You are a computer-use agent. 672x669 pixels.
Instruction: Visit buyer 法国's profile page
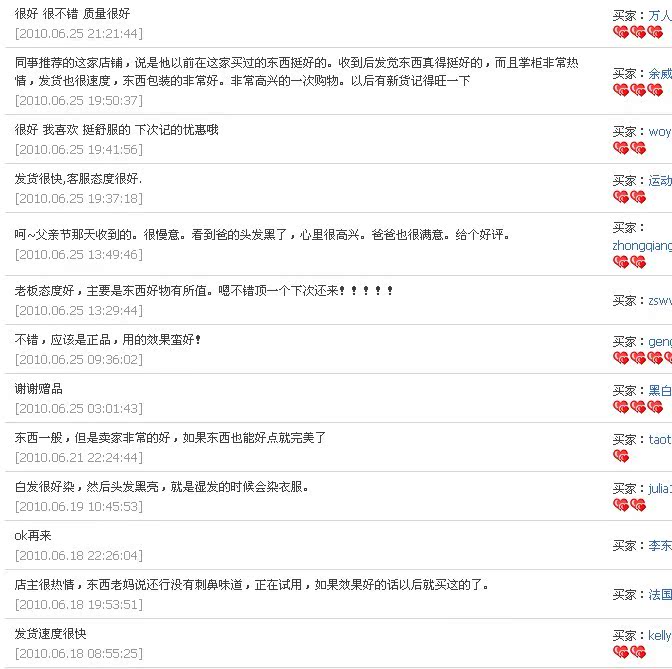click(660, 594)
